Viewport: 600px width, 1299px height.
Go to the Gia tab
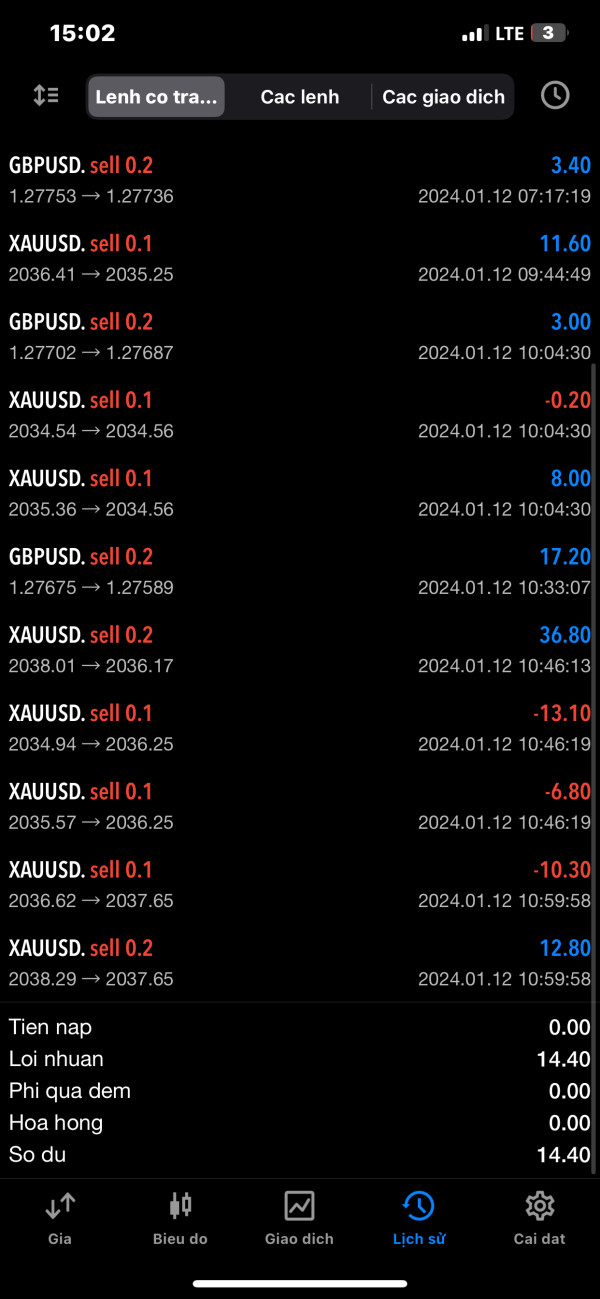point(60,1218)
